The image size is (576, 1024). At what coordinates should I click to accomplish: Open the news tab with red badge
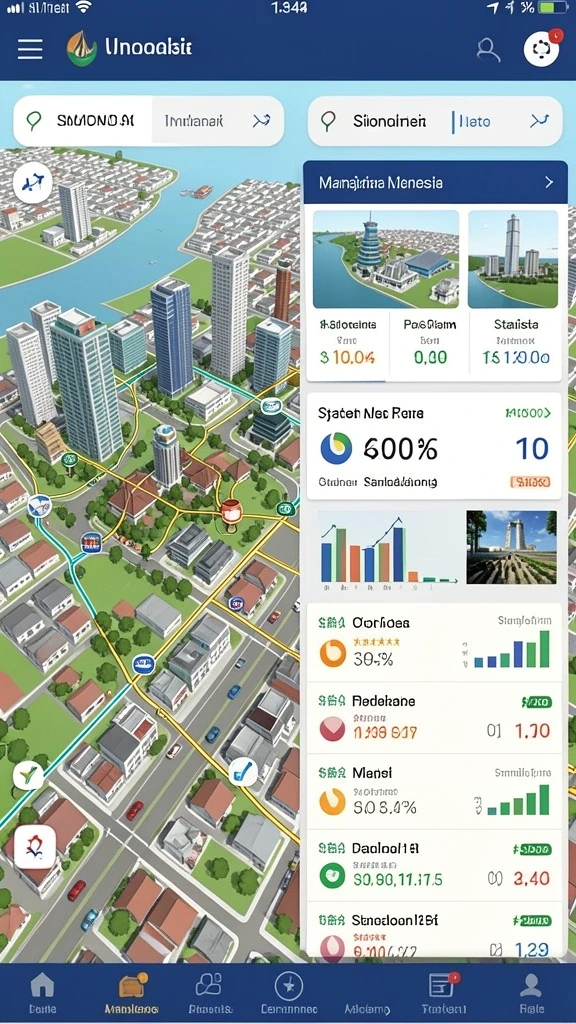pos(443,993)
